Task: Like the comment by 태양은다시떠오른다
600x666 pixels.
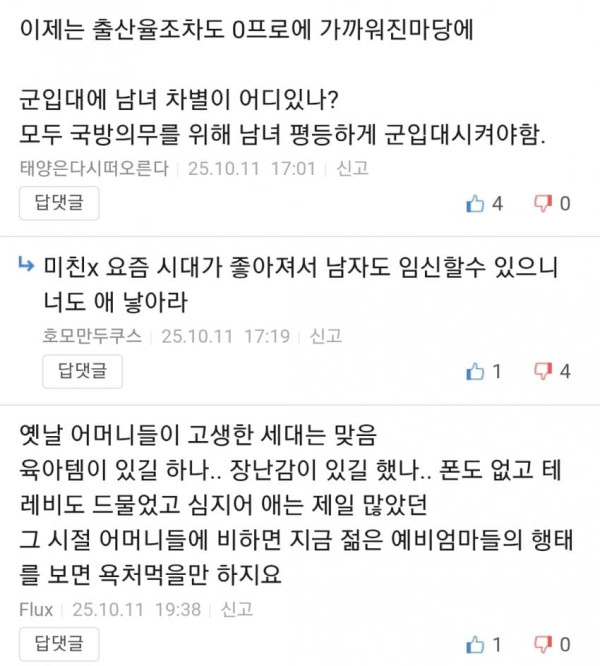Action: pos(476,204)
